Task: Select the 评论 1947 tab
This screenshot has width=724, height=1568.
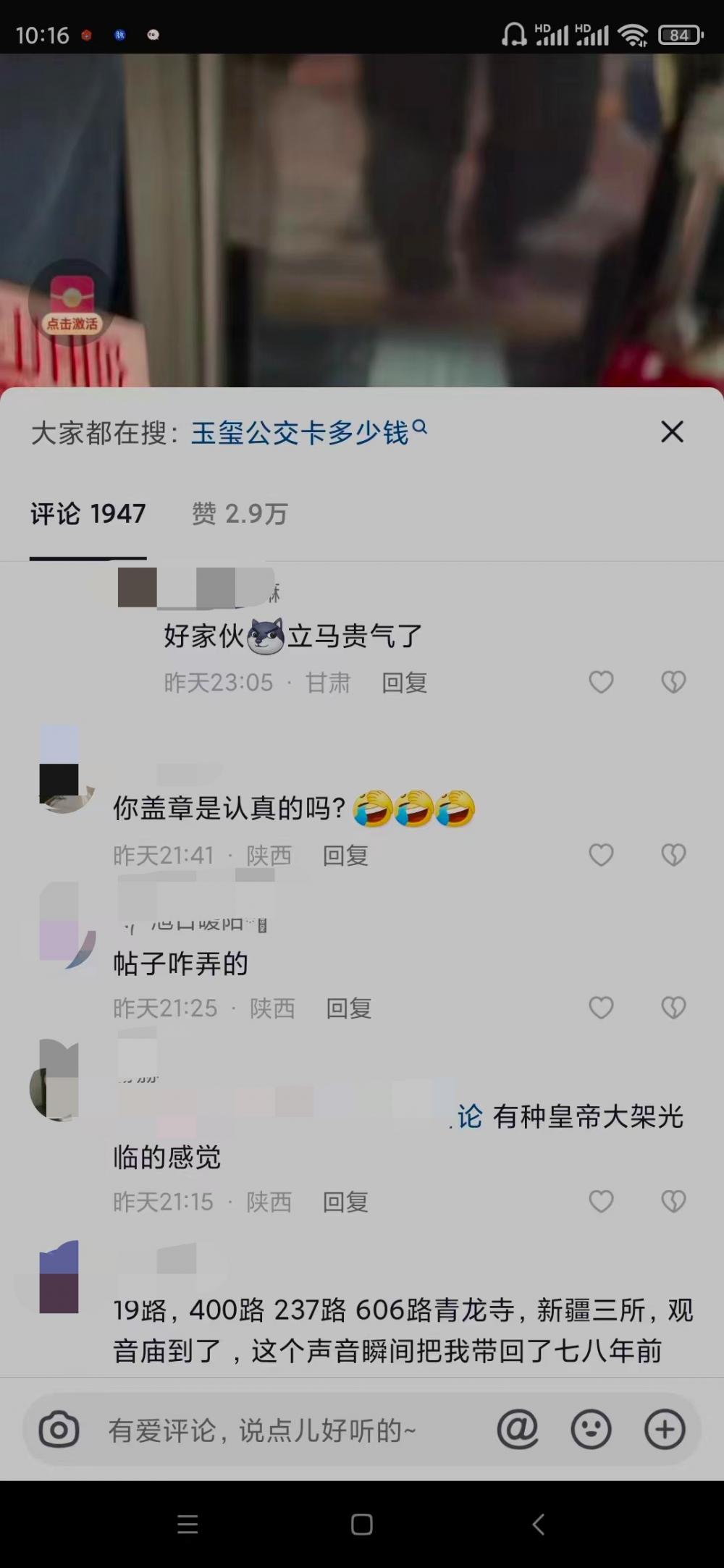Action: [88, 513]
